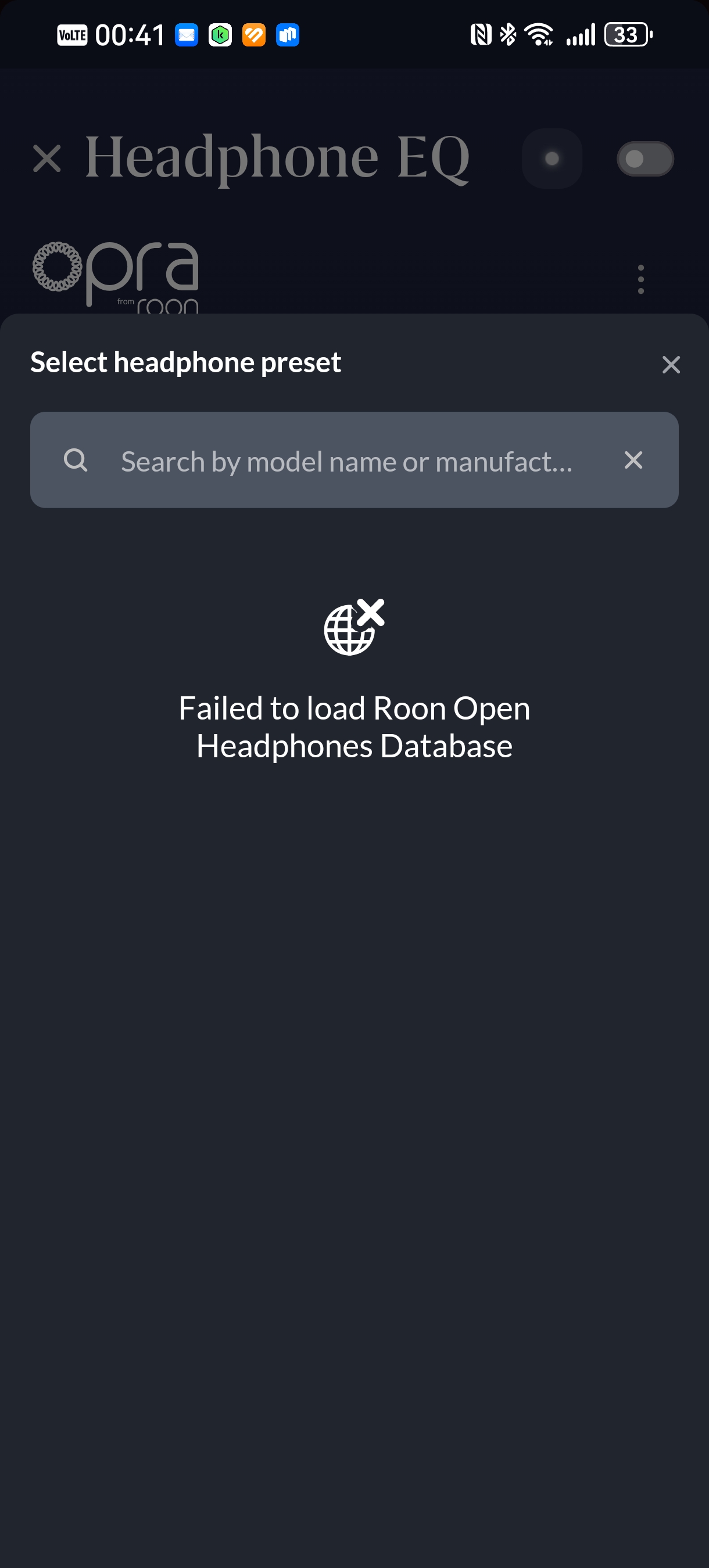Tap the headphone model search field
This screenshot has height=1568, width=709.
coord(354,460)
